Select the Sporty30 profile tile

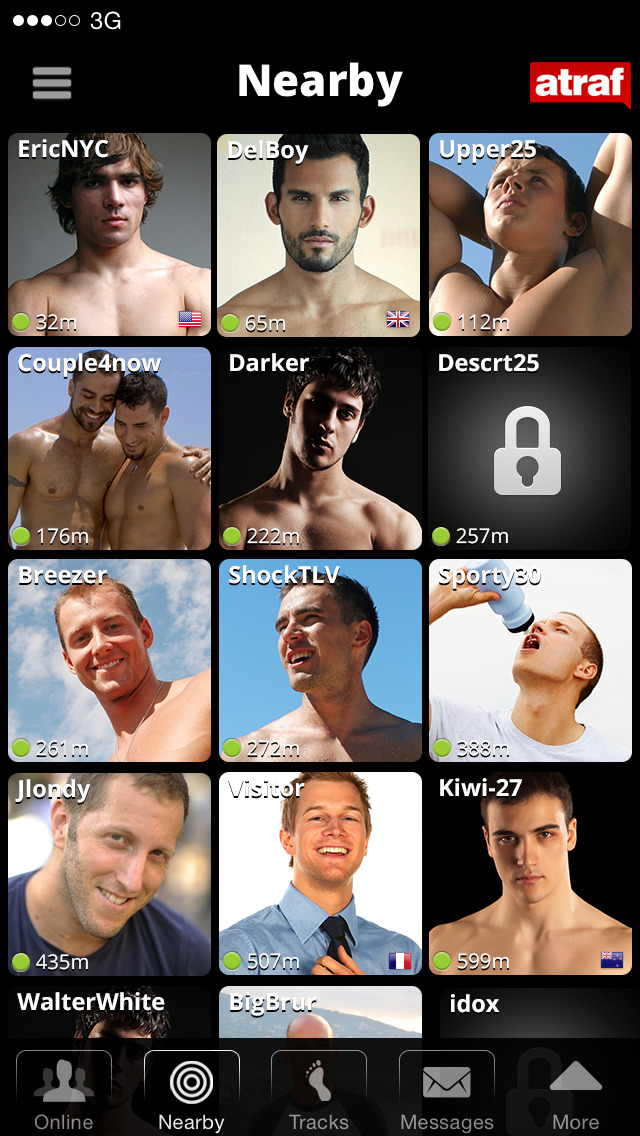tap(530, 661)
